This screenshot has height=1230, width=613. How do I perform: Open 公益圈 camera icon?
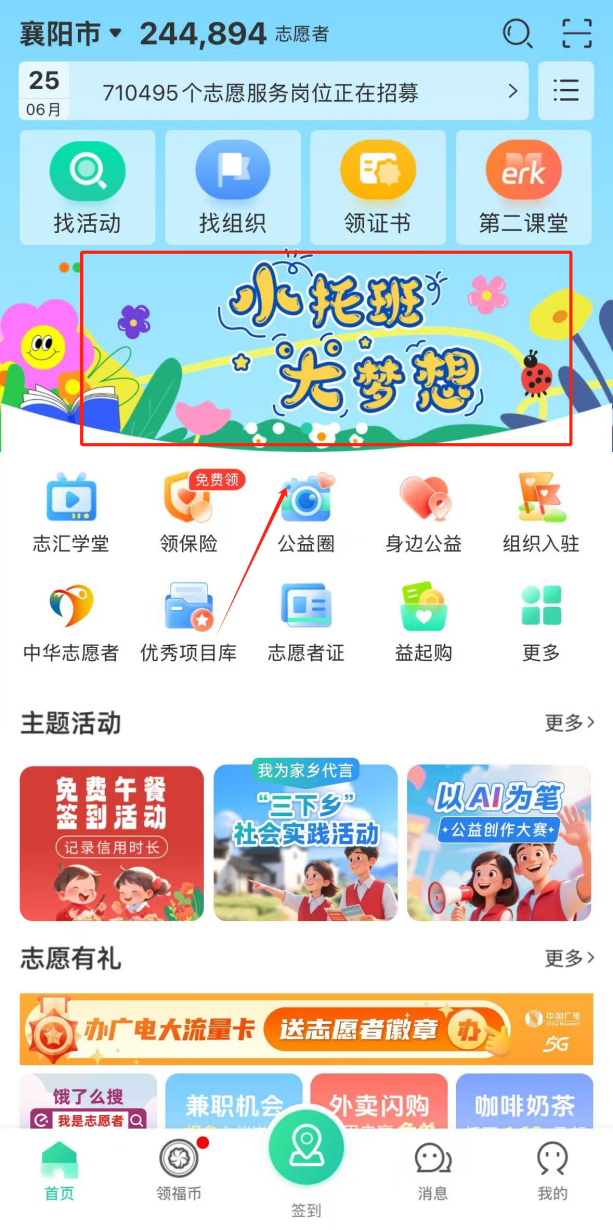(x=306, y=513)
